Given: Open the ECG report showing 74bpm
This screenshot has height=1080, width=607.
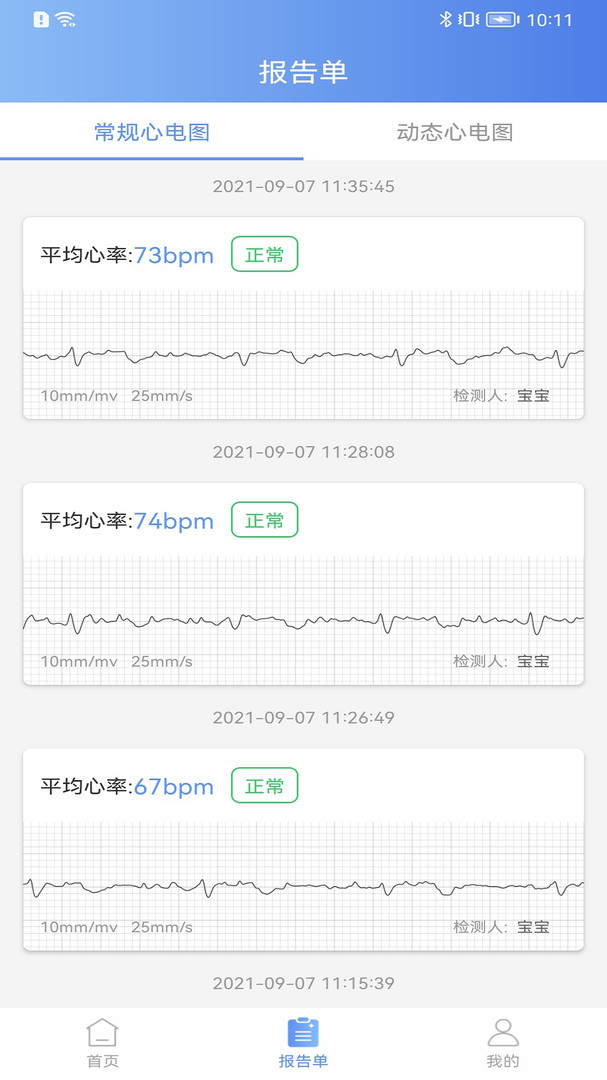Looking at the screenshot, I should click(x=303, y=584).
